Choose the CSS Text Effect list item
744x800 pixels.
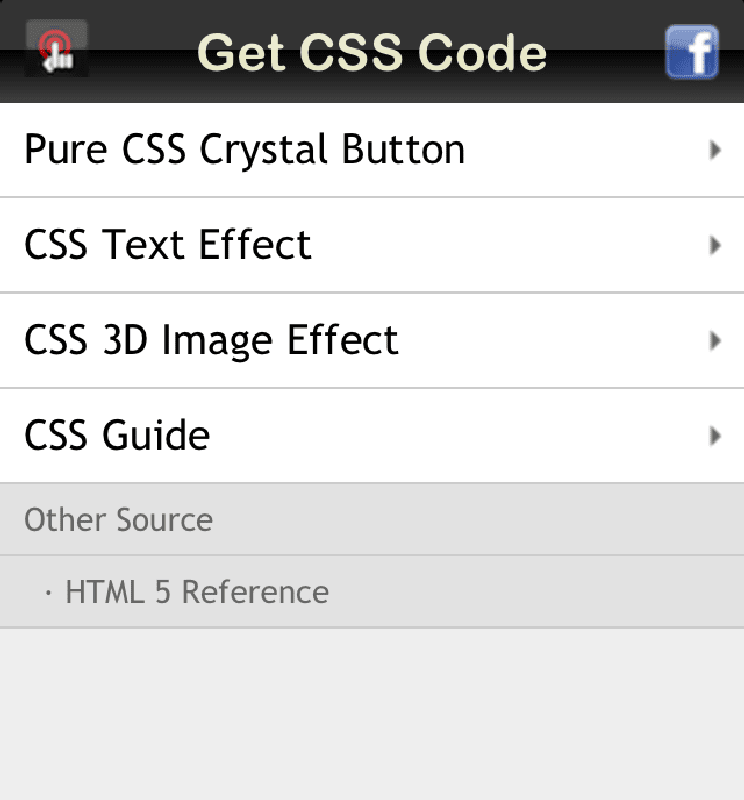167,246
